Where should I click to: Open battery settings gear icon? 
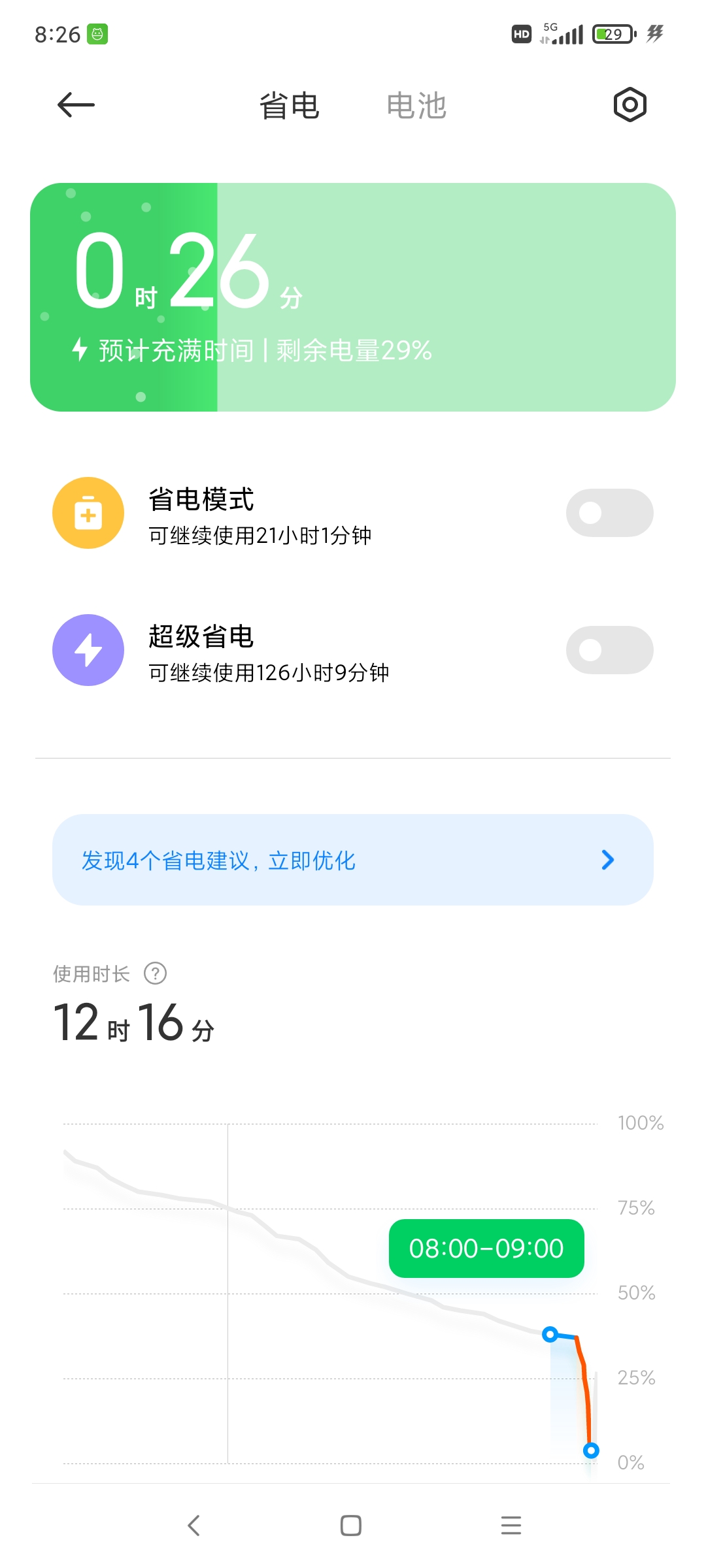[x=630, y=105]
